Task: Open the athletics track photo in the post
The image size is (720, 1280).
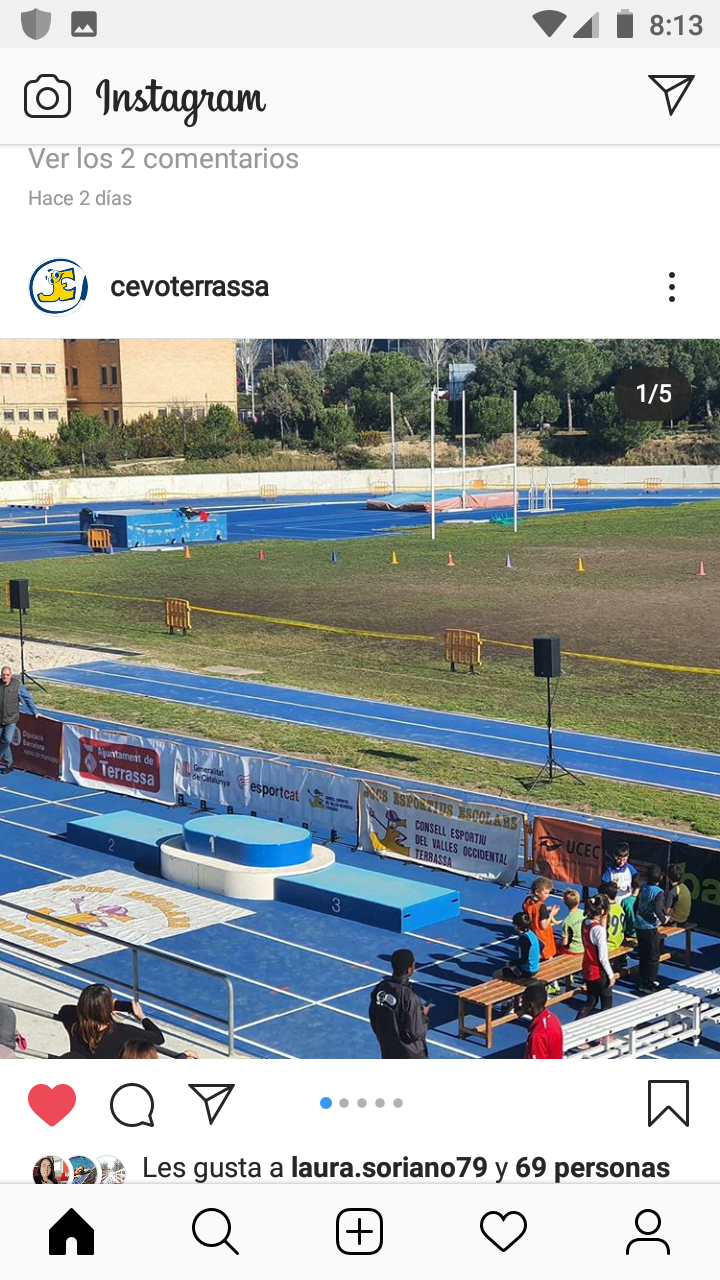Action: click(x=360, y=698)
